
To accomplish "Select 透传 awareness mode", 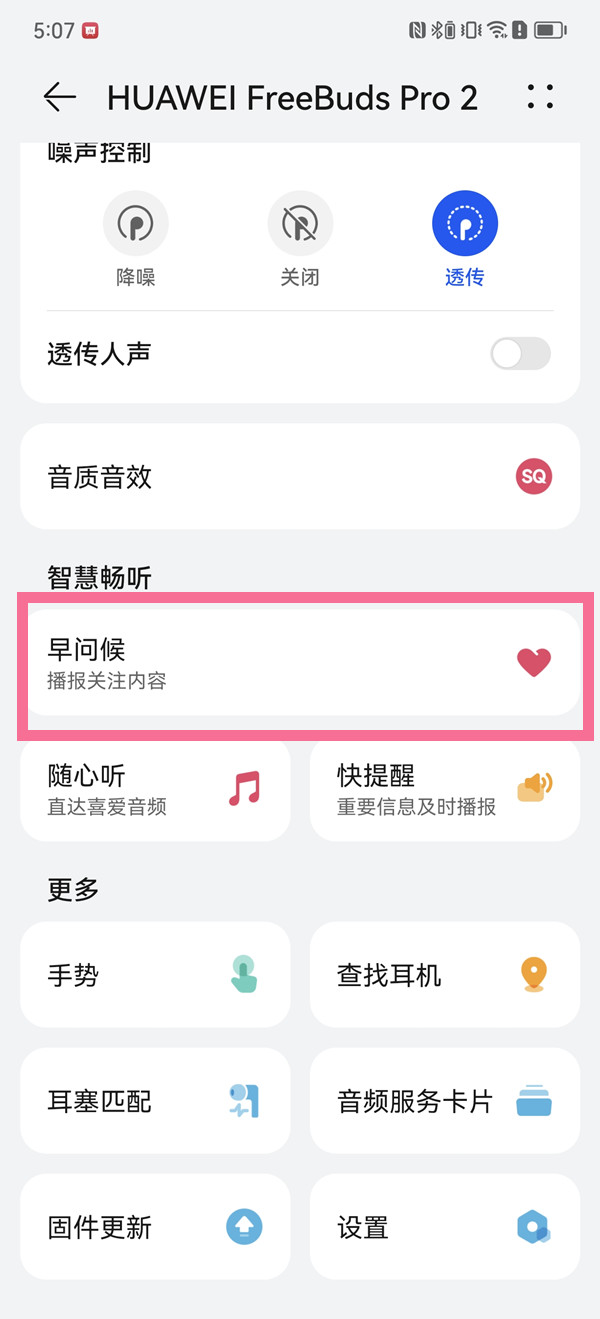I will point(465,224).
